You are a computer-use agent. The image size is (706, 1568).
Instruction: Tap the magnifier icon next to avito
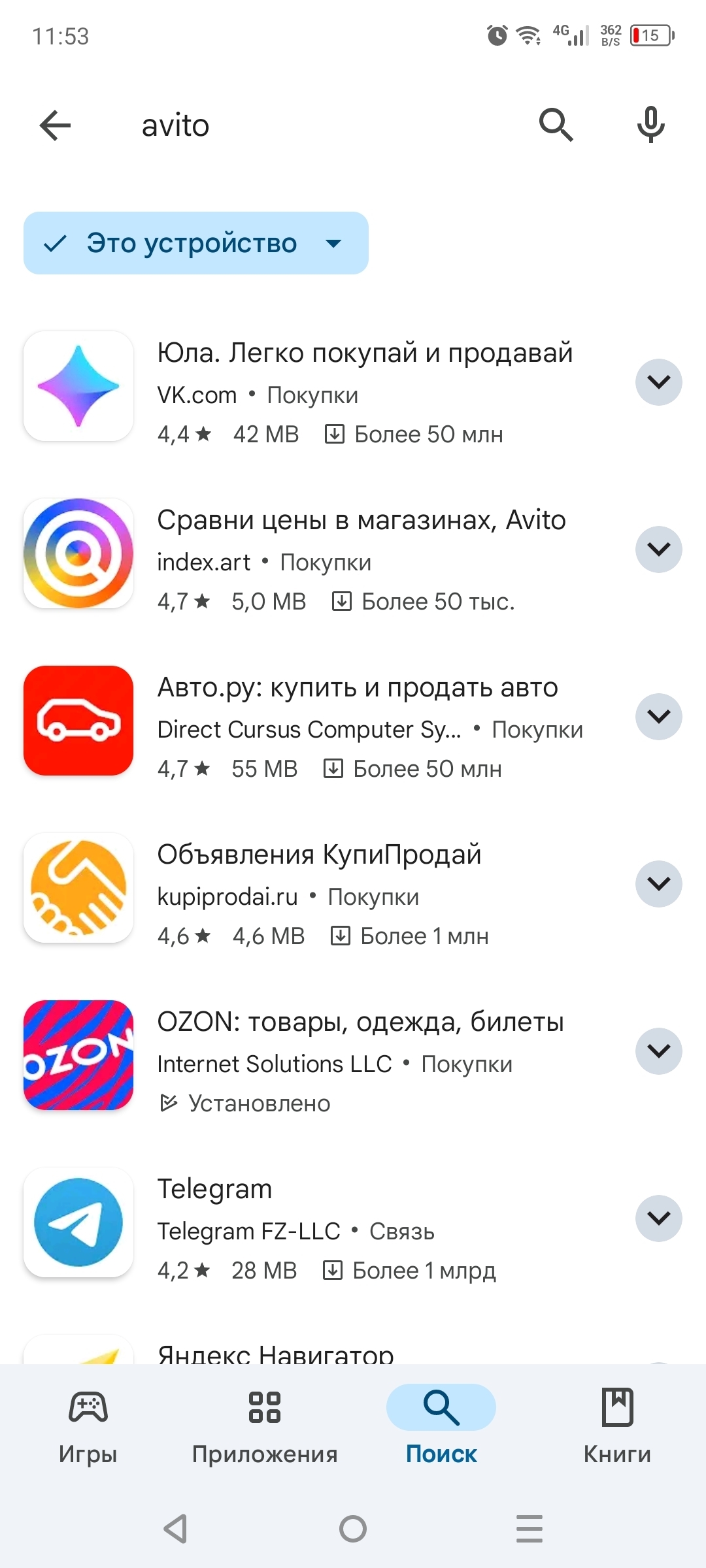(x=556, y=125)
